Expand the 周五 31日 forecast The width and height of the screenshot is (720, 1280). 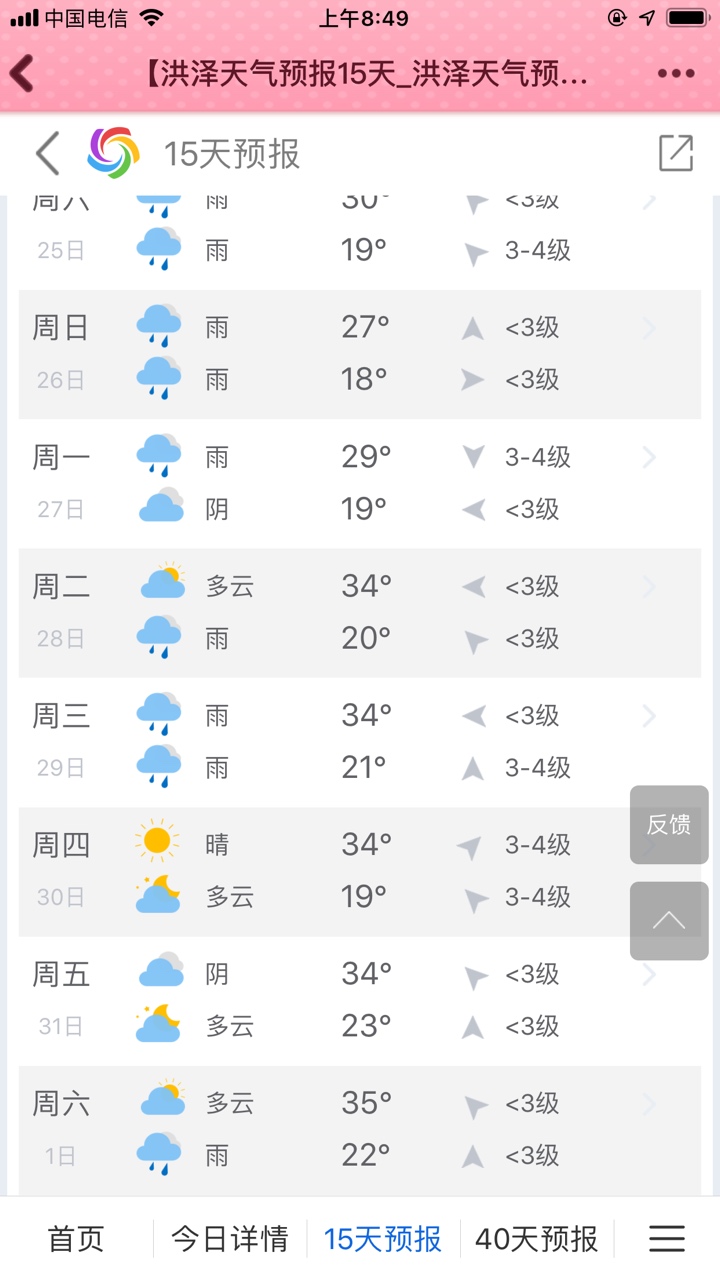pos(360,1001)
